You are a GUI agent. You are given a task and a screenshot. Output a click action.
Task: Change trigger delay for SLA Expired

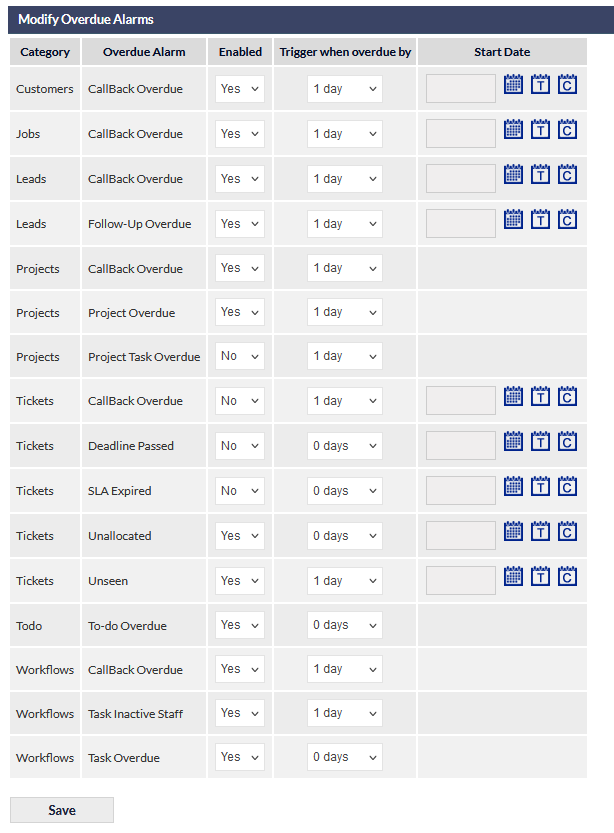click(x=344, y=491)
